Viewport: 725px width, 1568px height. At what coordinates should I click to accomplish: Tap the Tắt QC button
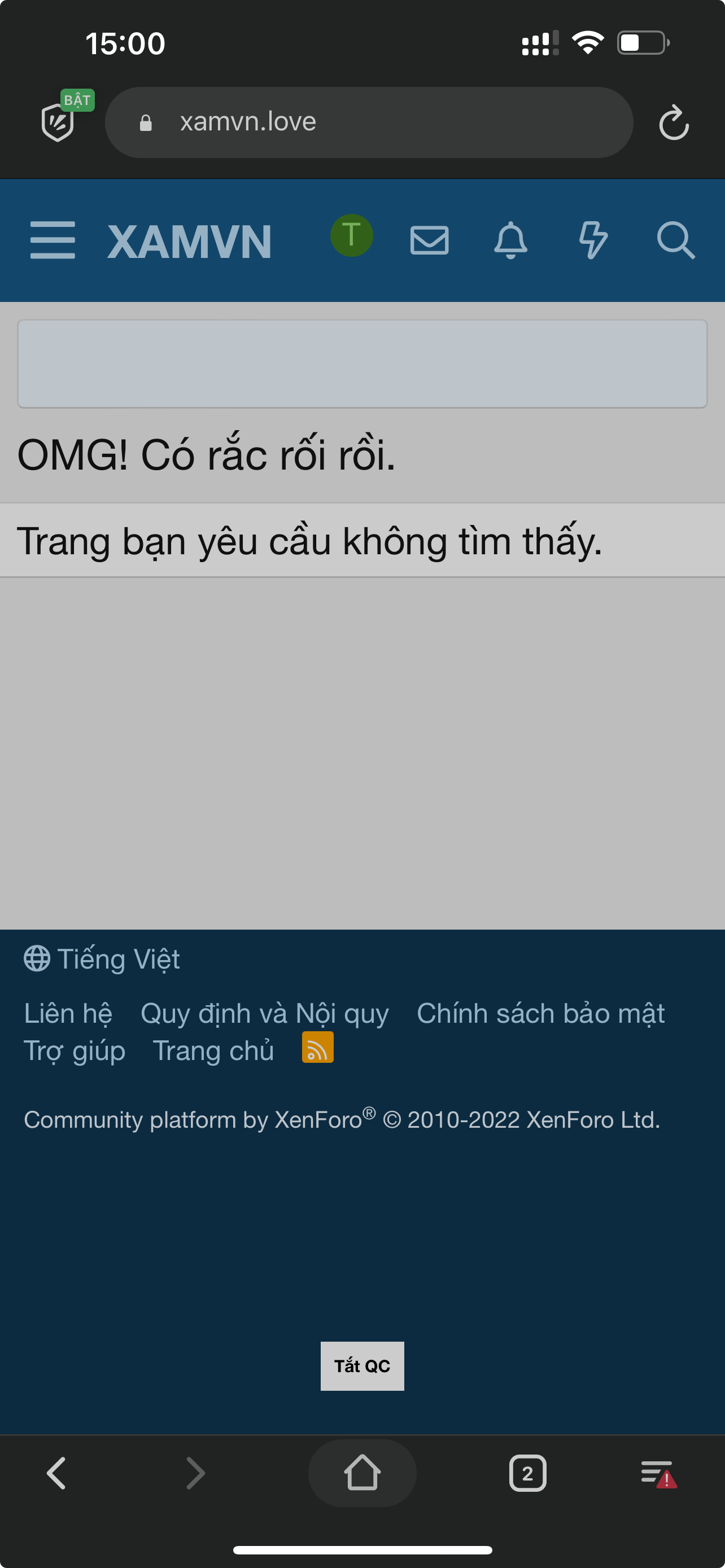click(362, 1366)
